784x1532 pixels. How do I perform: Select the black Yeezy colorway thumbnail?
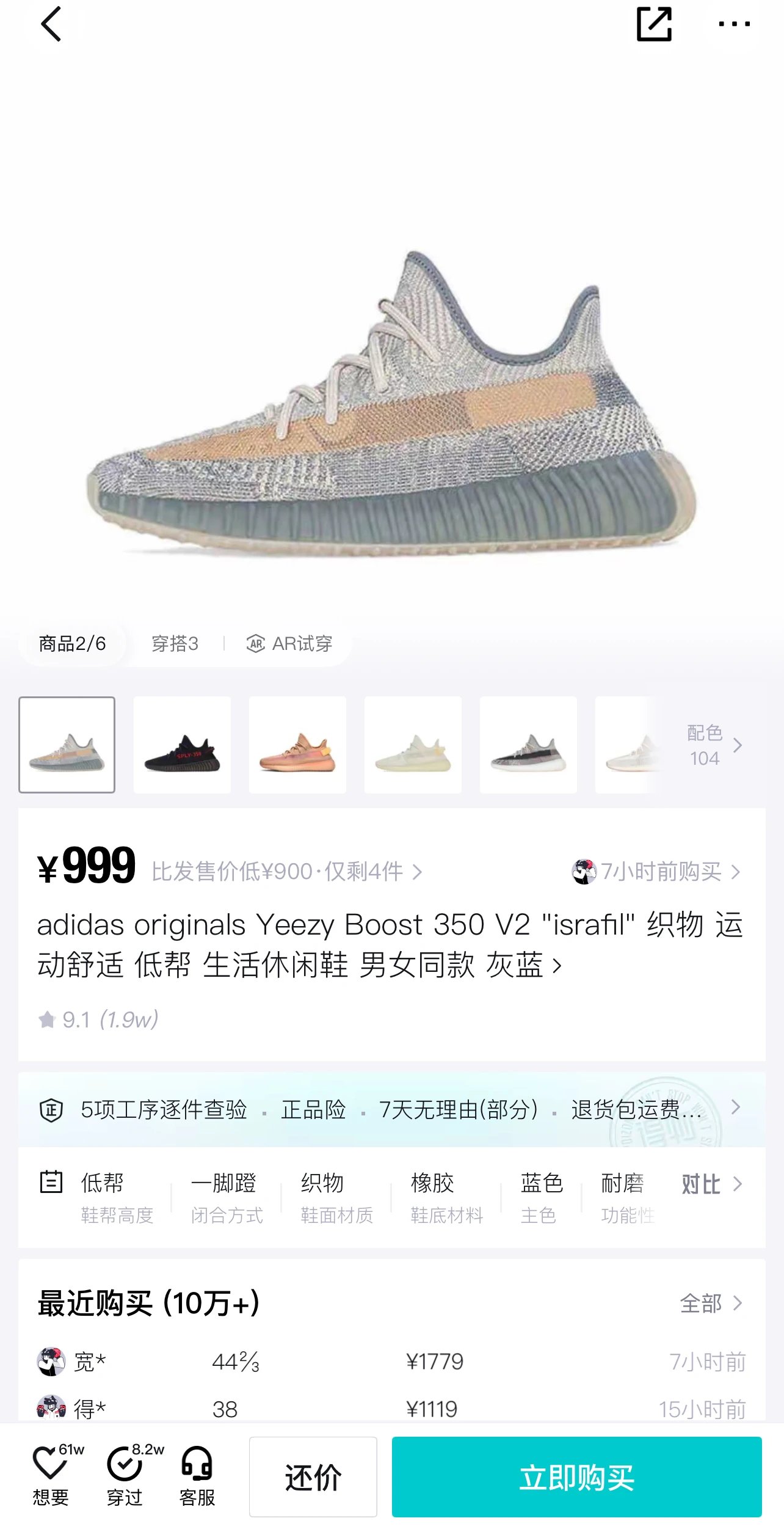tap(182, 745)
